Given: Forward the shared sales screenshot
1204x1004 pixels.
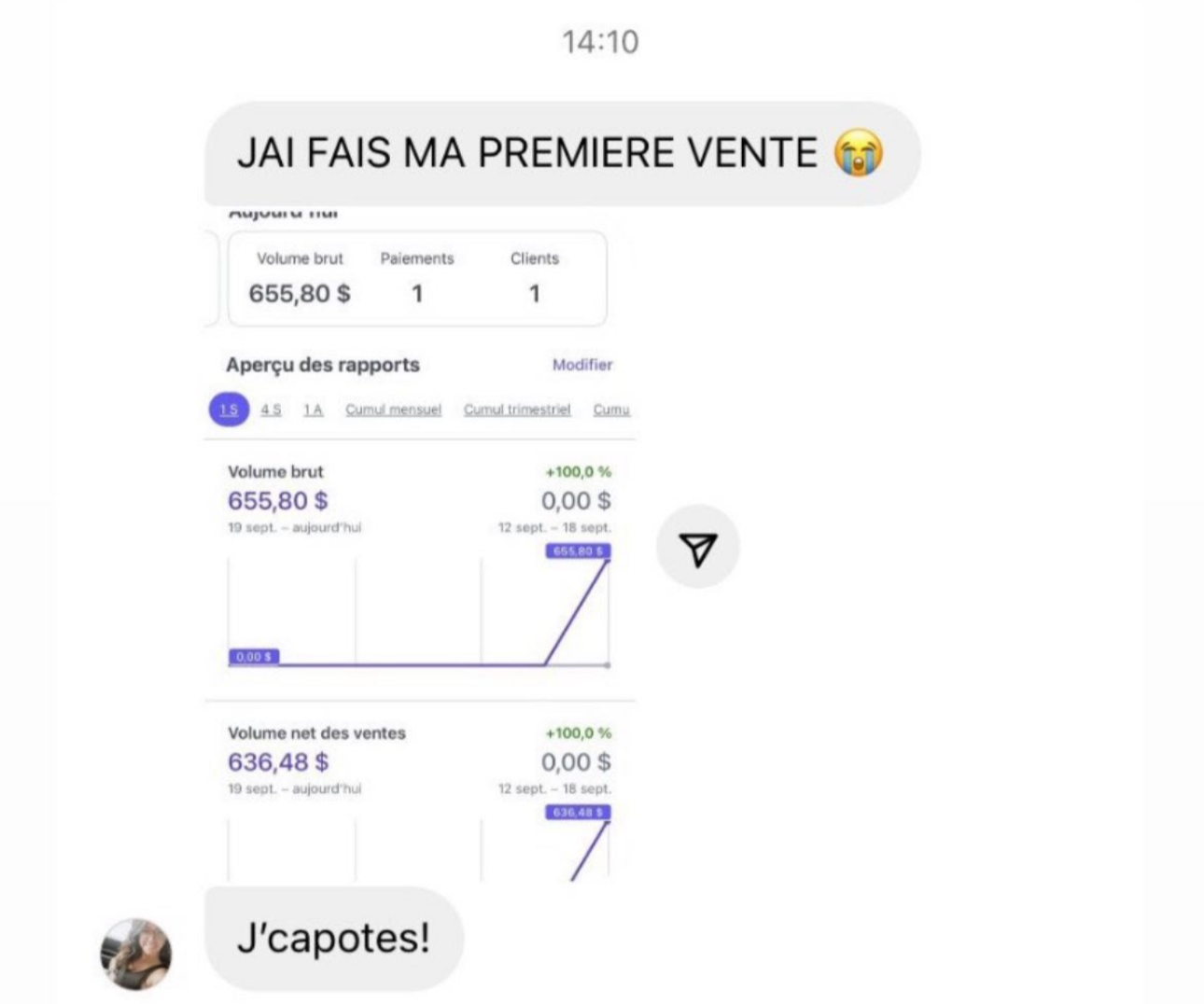Looking at the screenshot, I should [x=698, y=548].
